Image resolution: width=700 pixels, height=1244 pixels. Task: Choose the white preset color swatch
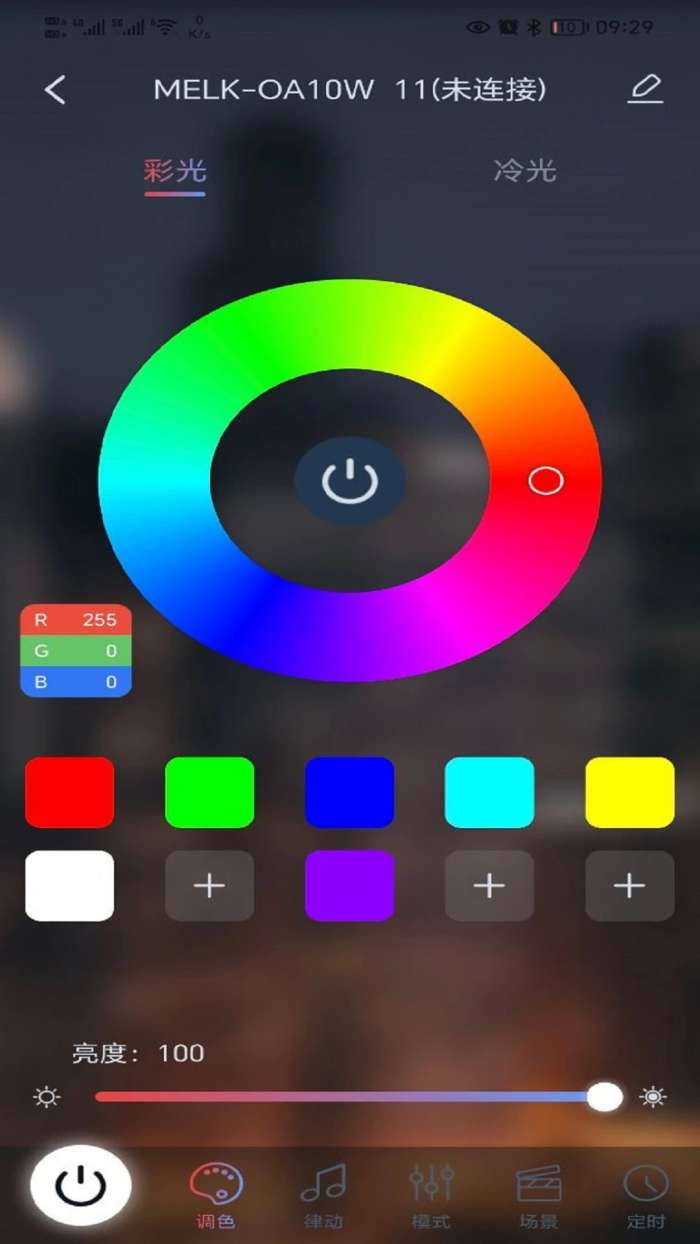[70, 885]
